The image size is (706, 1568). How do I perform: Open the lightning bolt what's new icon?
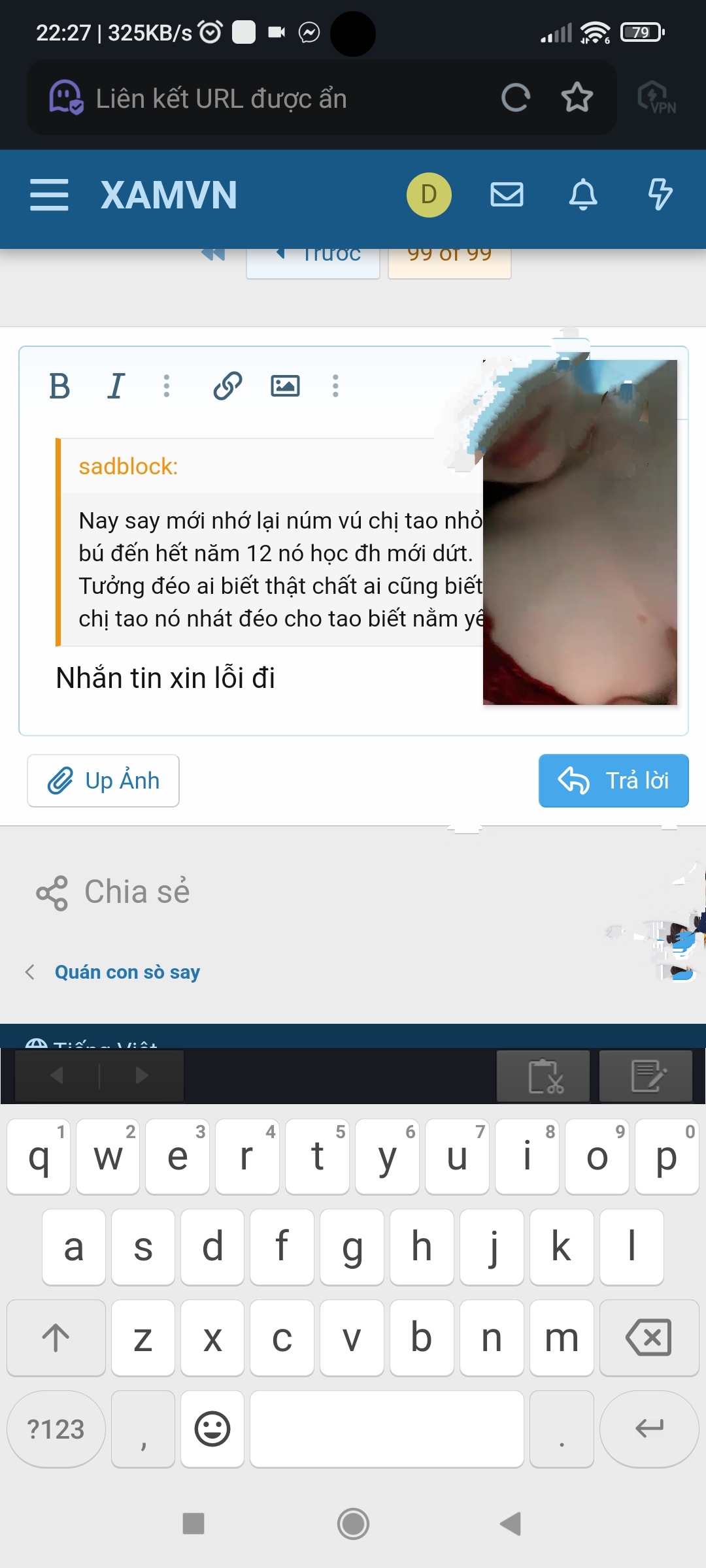pos(659,195)
